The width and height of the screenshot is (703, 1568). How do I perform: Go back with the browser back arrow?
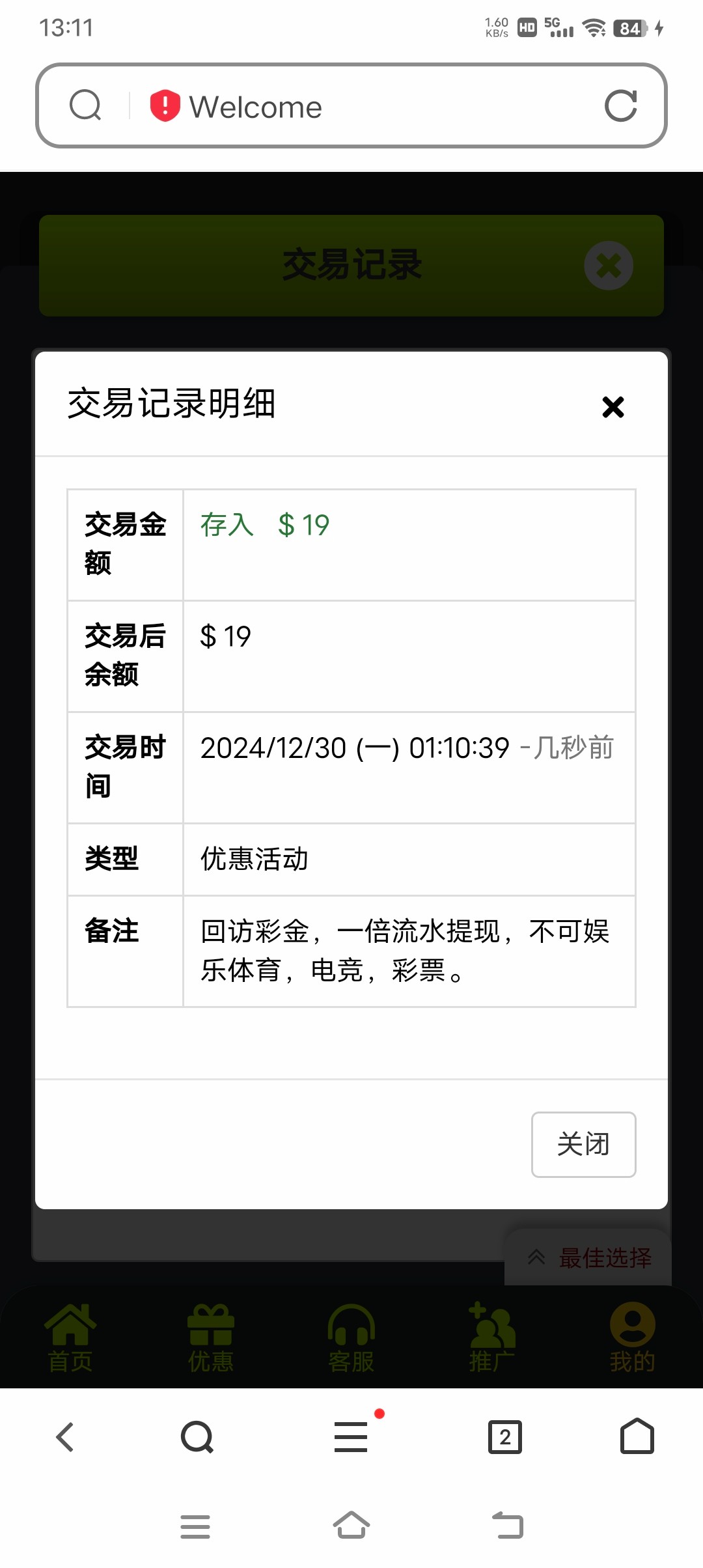(x=65, y=1436)
